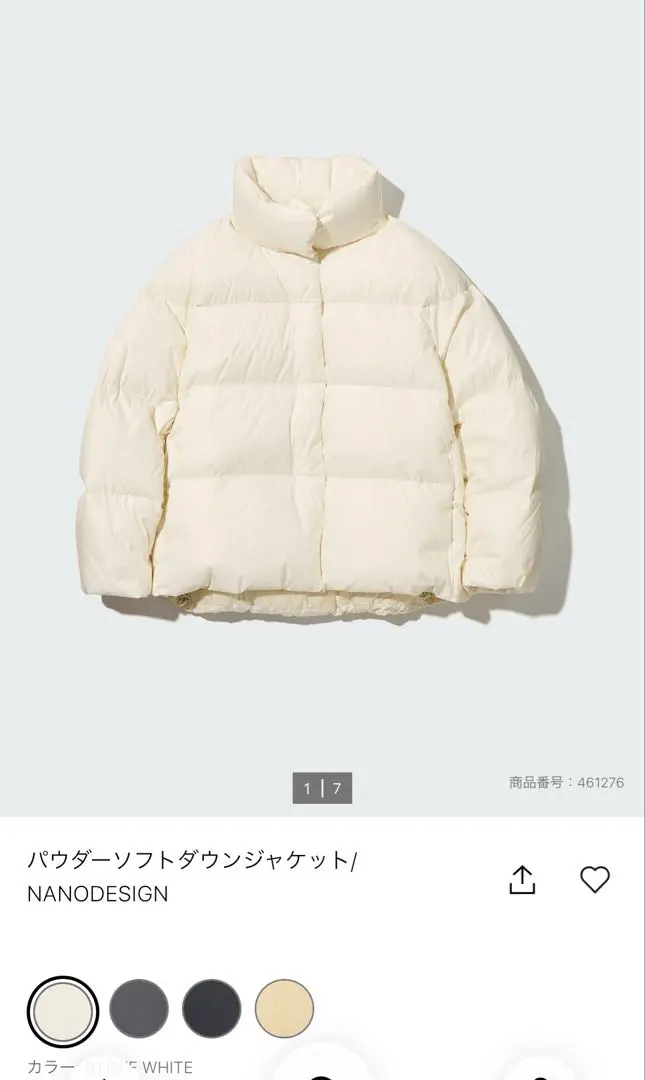This screenshot has width=645, height=1080.
Task: Pick the dark navy color swatch
Action: 212,1008
